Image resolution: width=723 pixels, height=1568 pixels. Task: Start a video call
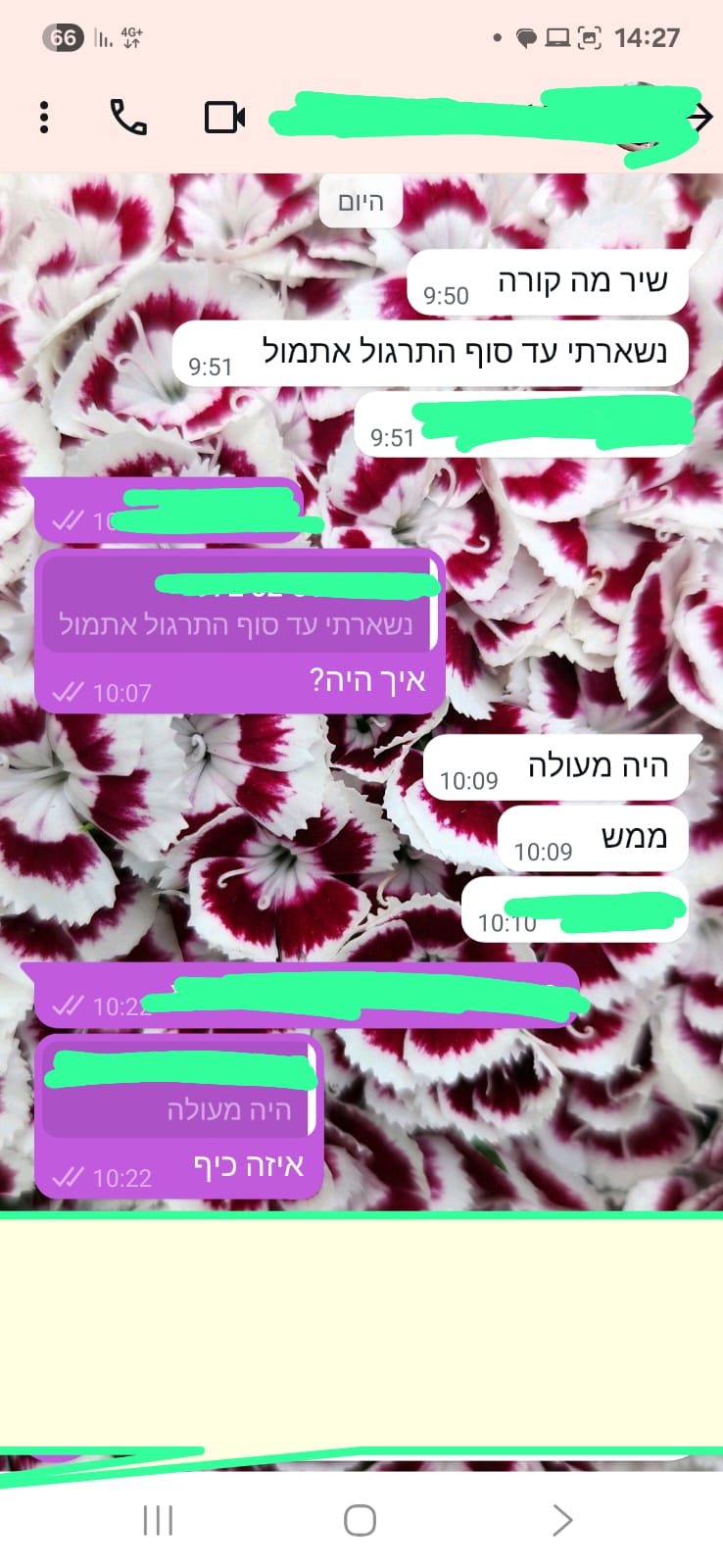tap(224, 118)
